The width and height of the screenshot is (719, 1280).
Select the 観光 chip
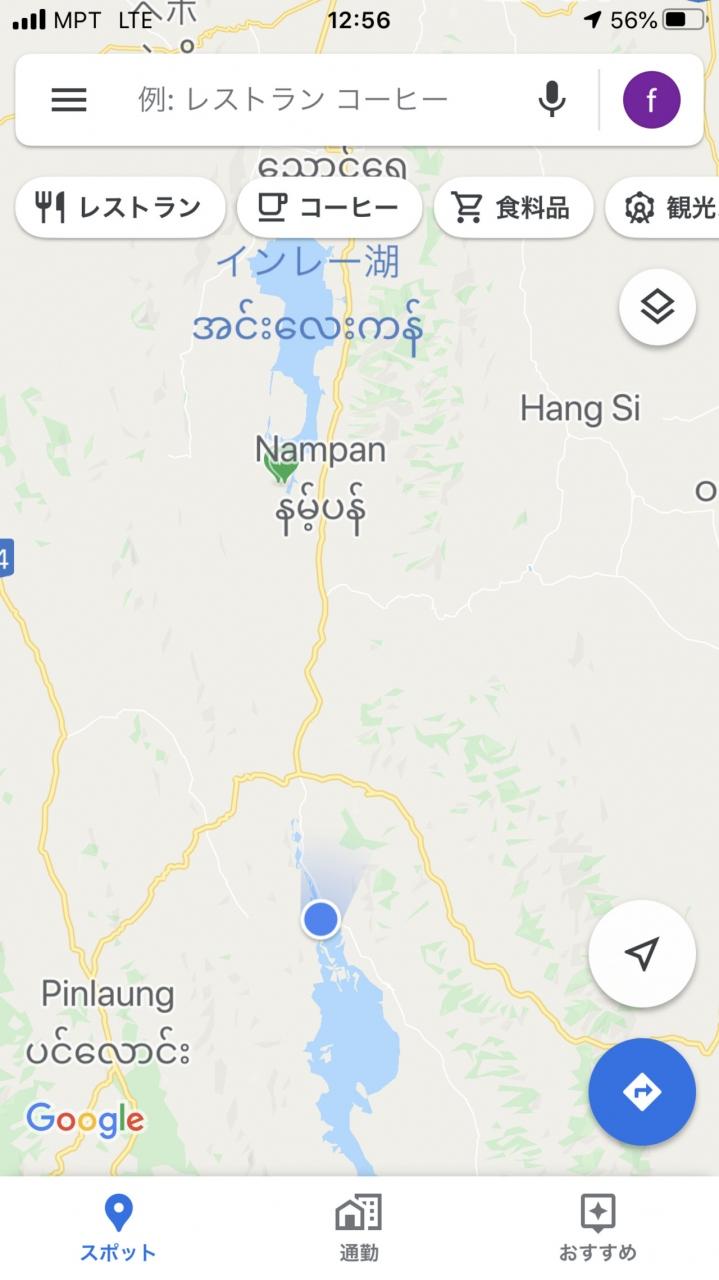click(664, 207)
